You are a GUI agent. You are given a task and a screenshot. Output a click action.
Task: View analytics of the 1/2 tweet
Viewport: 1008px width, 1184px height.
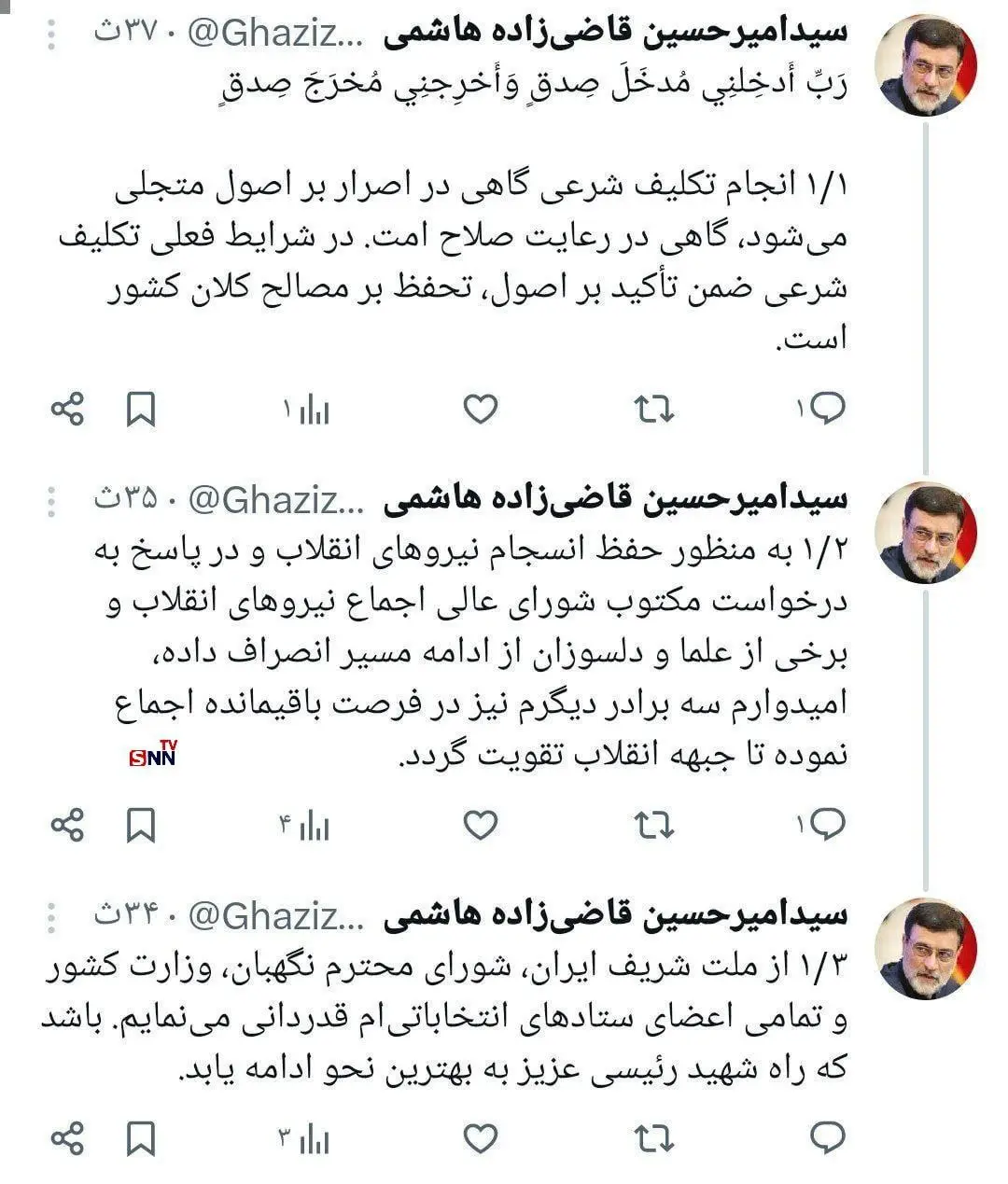point(305,825)
